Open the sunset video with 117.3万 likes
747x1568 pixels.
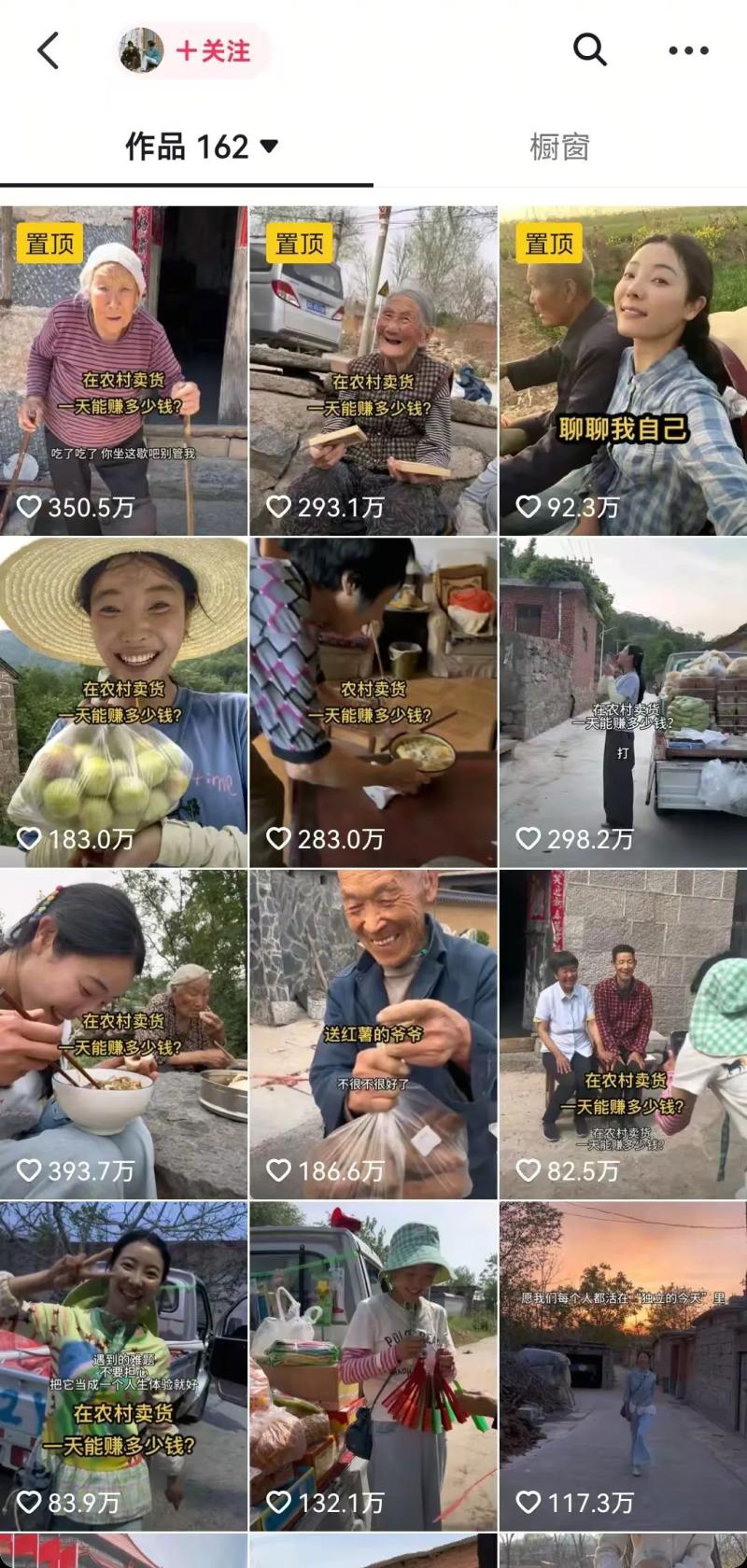(x=623, y=1365)
